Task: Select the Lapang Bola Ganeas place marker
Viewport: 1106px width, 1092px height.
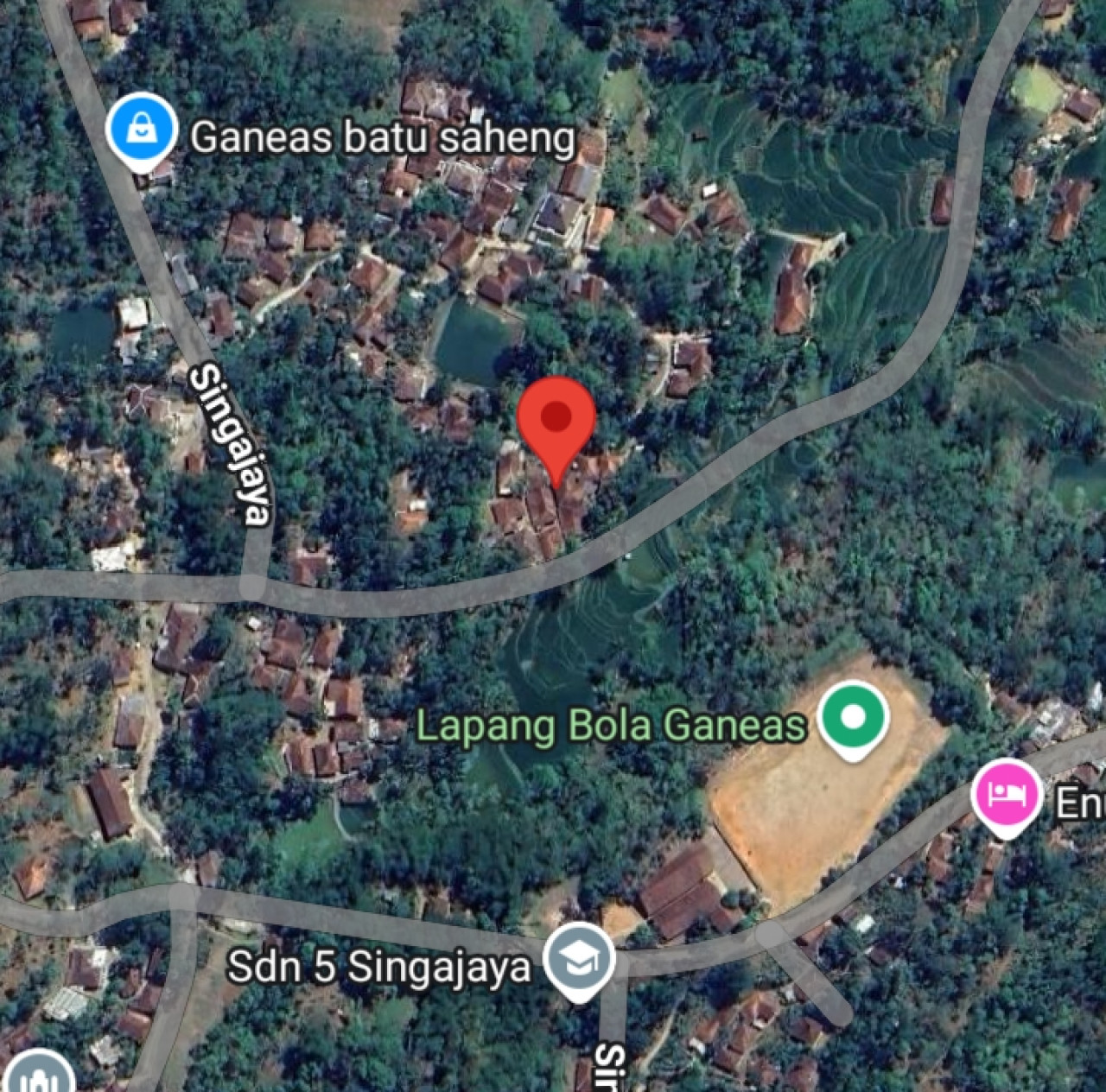Action: pyautogui.click(x=853, y=718)
